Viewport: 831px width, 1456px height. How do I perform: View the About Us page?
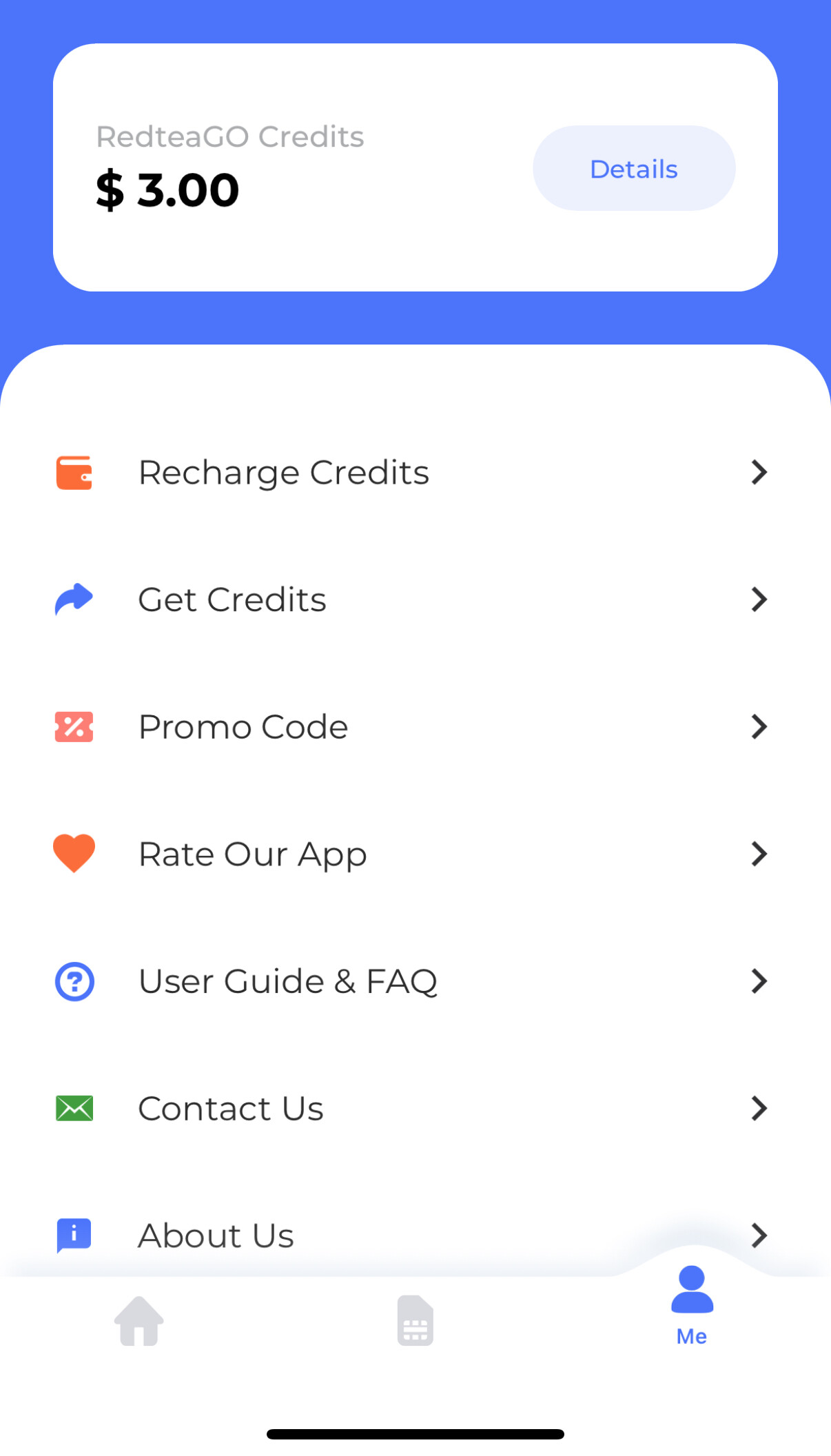click(x=415, y=1235)
